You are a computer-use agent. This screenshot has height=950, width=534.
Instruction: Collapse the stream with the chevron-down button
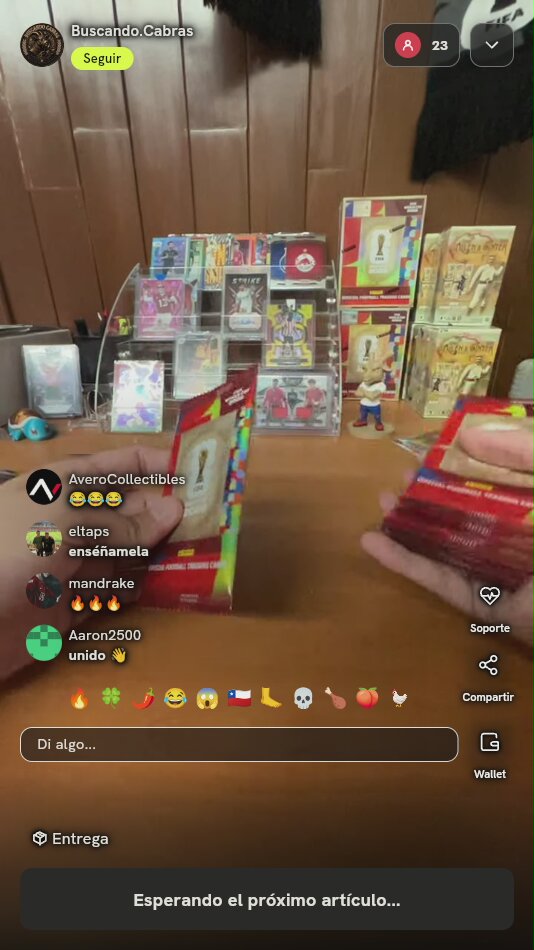pos(492,45)
